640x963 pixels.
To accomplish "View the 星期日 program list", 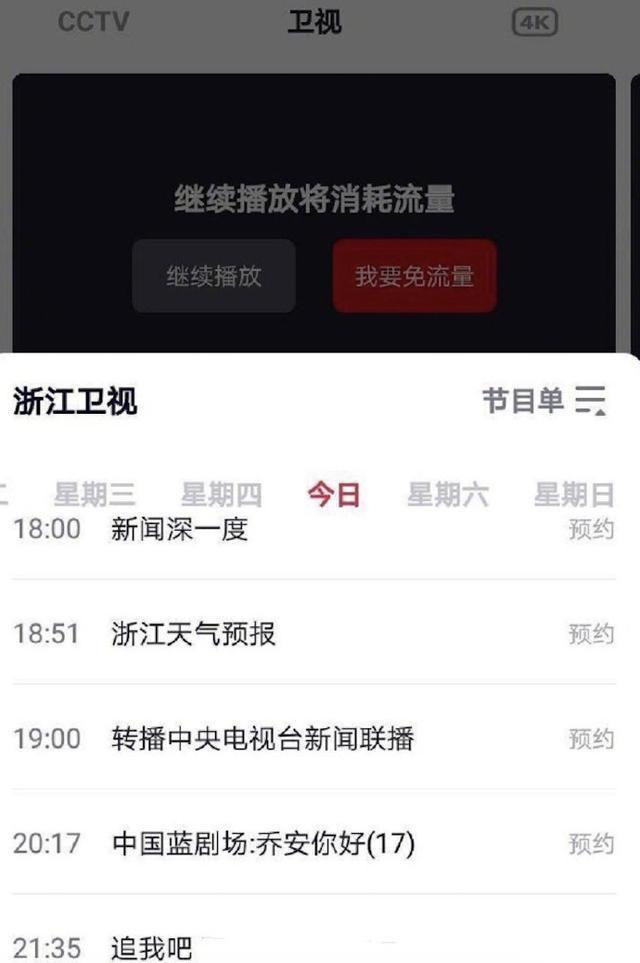I will coord(574,494).
